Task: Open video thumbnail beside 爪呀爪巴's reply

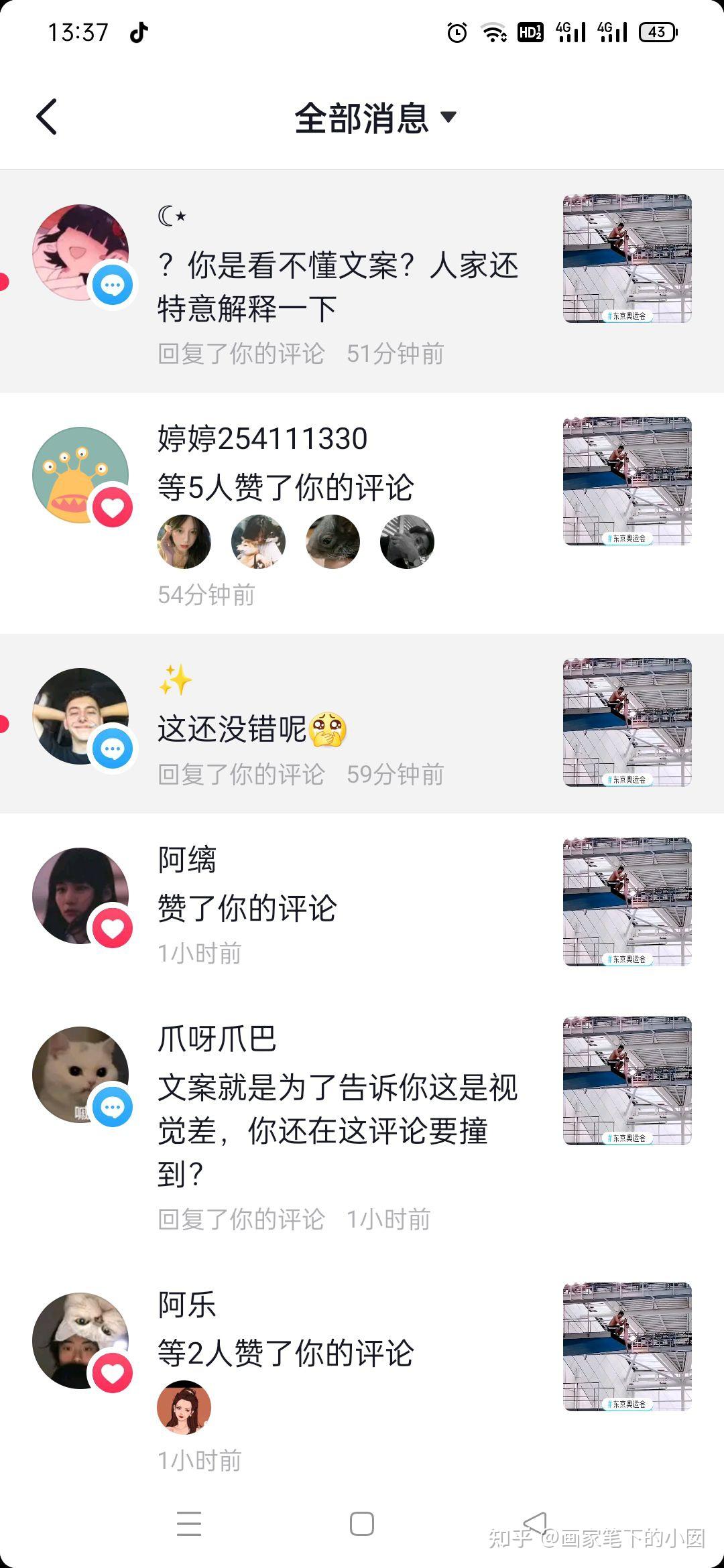Action: (627, 1080)
